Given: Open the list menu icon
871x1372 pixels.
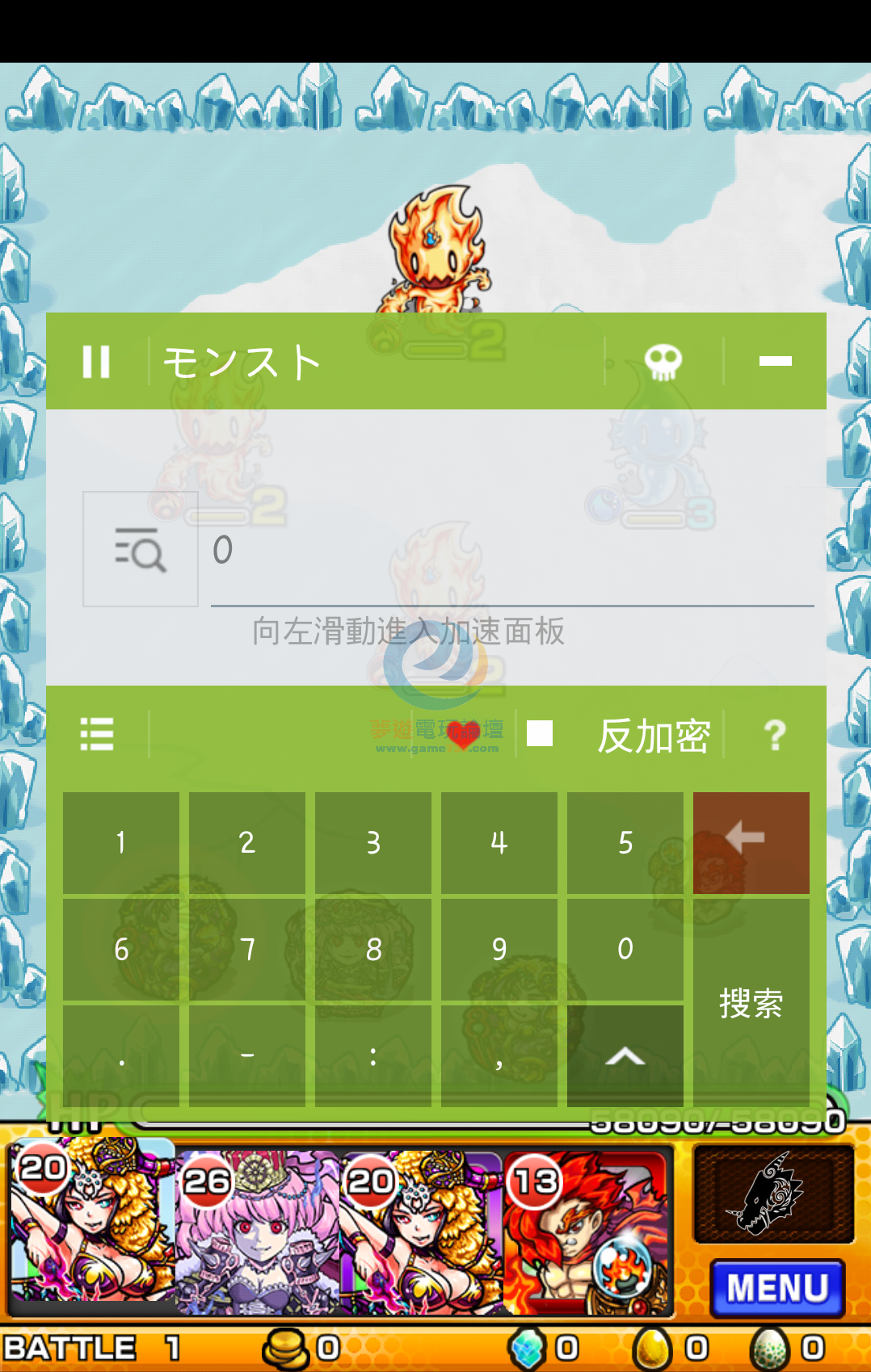Looking at the screenshot, I should 97,734.
